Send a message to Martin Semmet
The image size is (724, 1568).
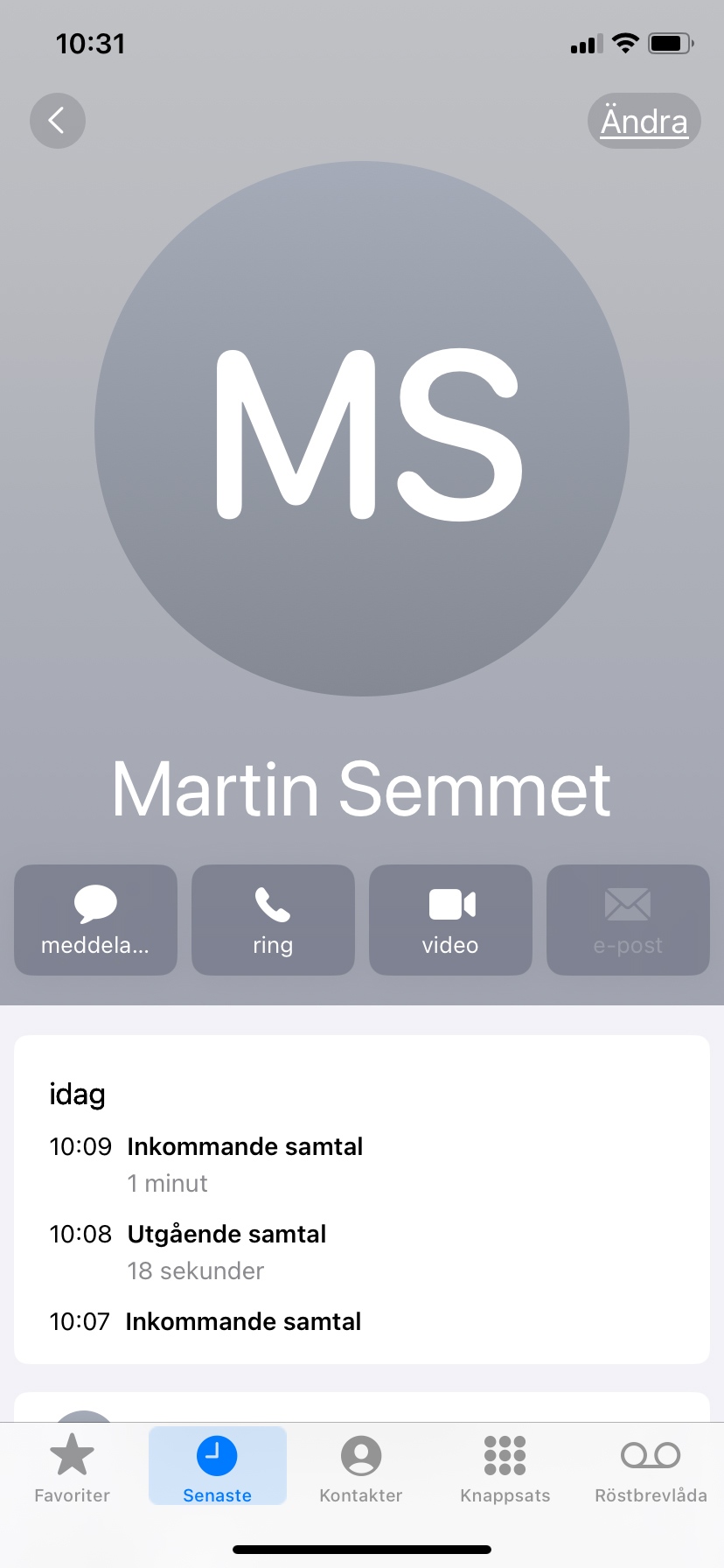95,920
